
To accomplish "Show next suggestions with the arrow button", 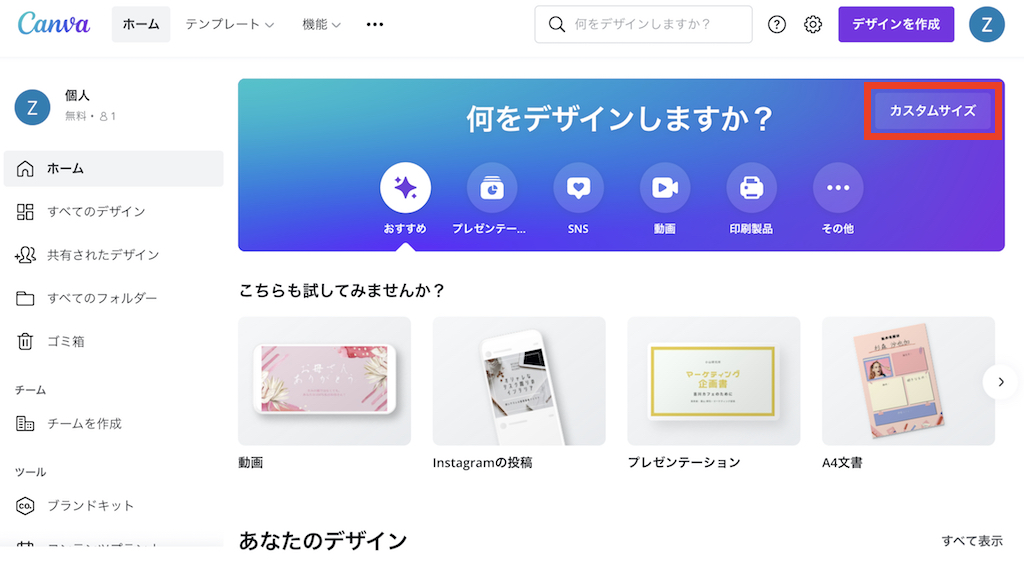I will [1000, 381].
